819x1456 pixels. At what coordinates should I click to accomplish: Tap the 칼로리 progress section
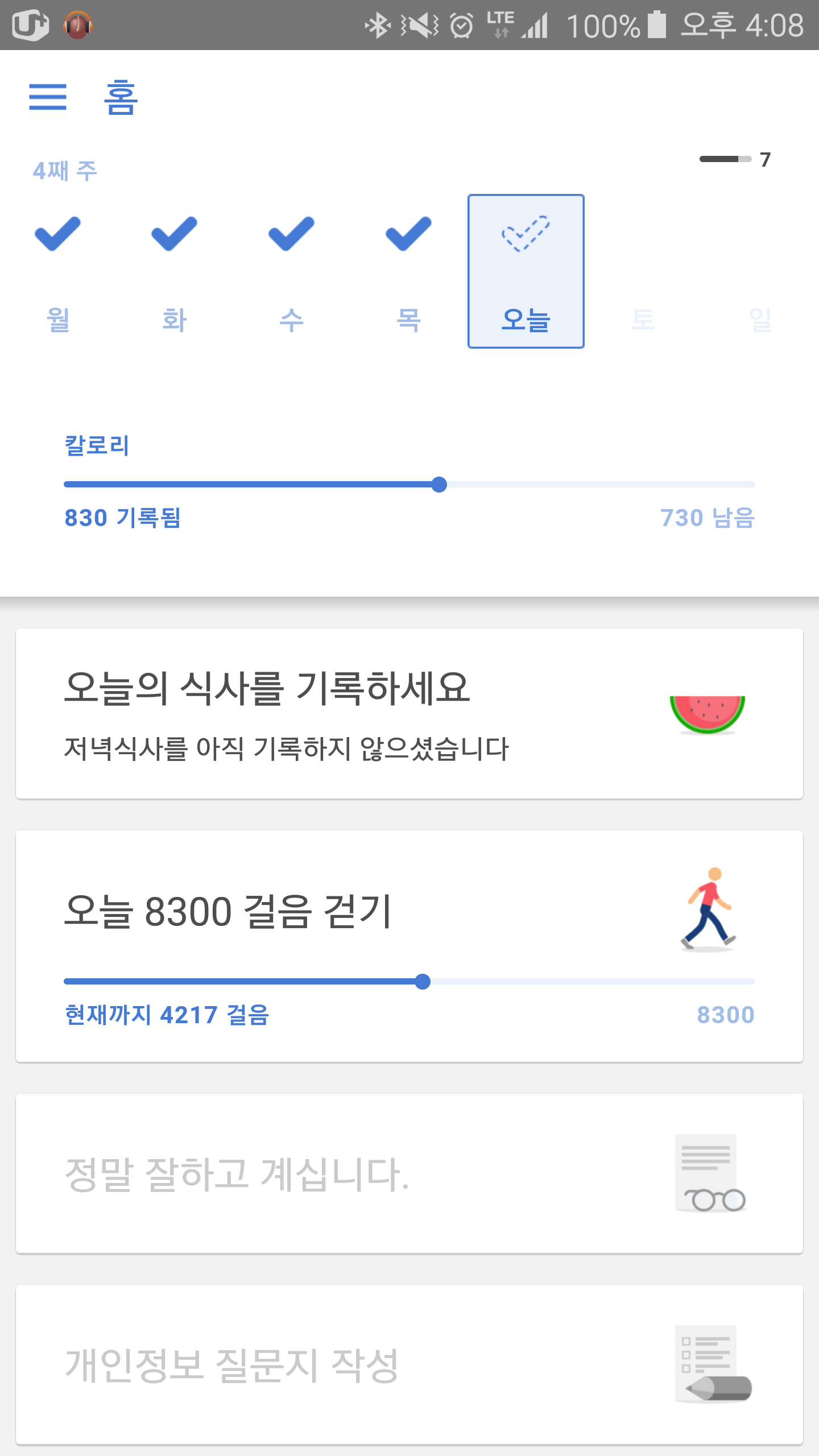coord(409,483)
